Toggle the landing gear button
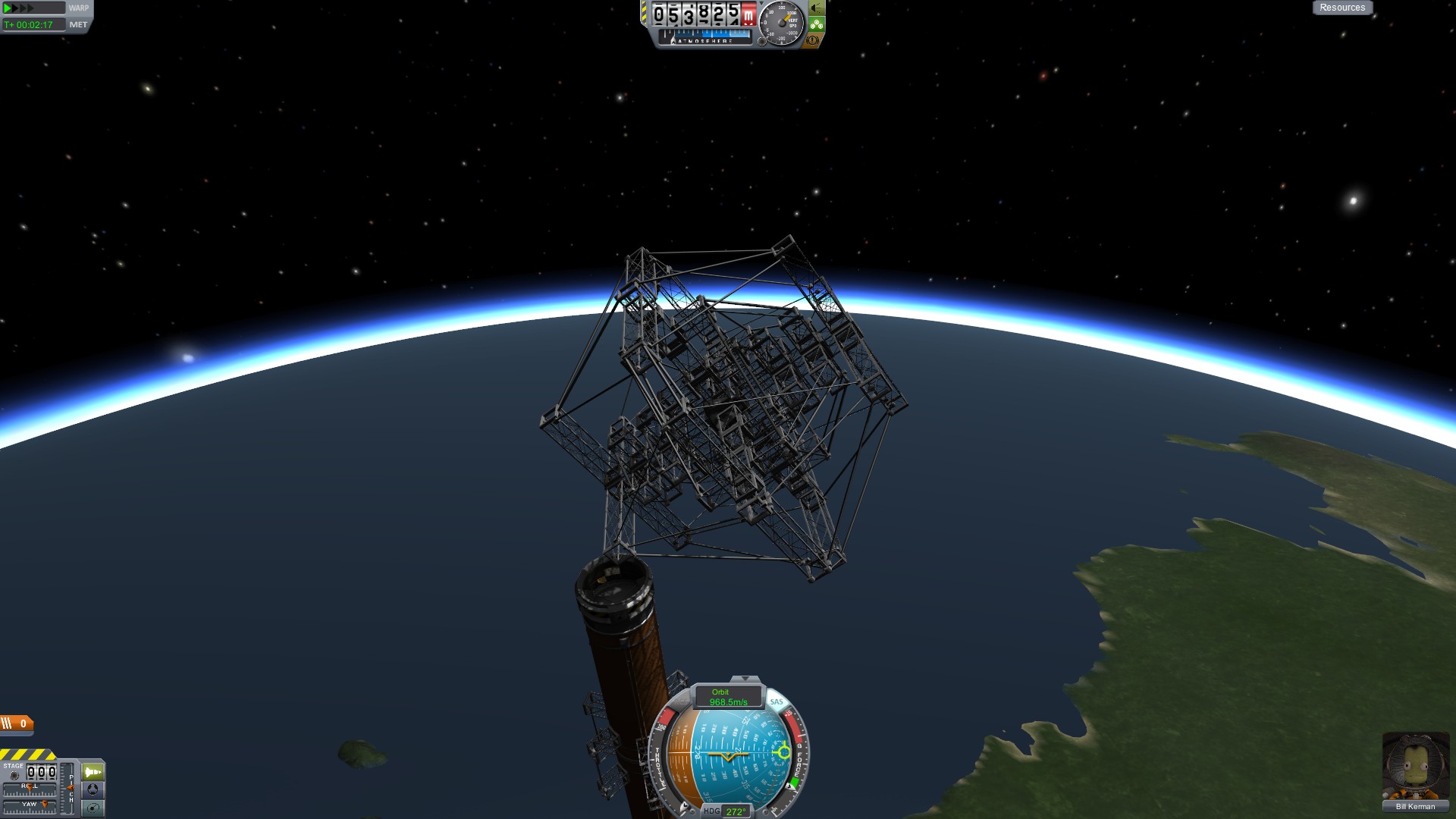This screenshot has height=819, width=1456. pyautogui.click(x=816, y=24)
